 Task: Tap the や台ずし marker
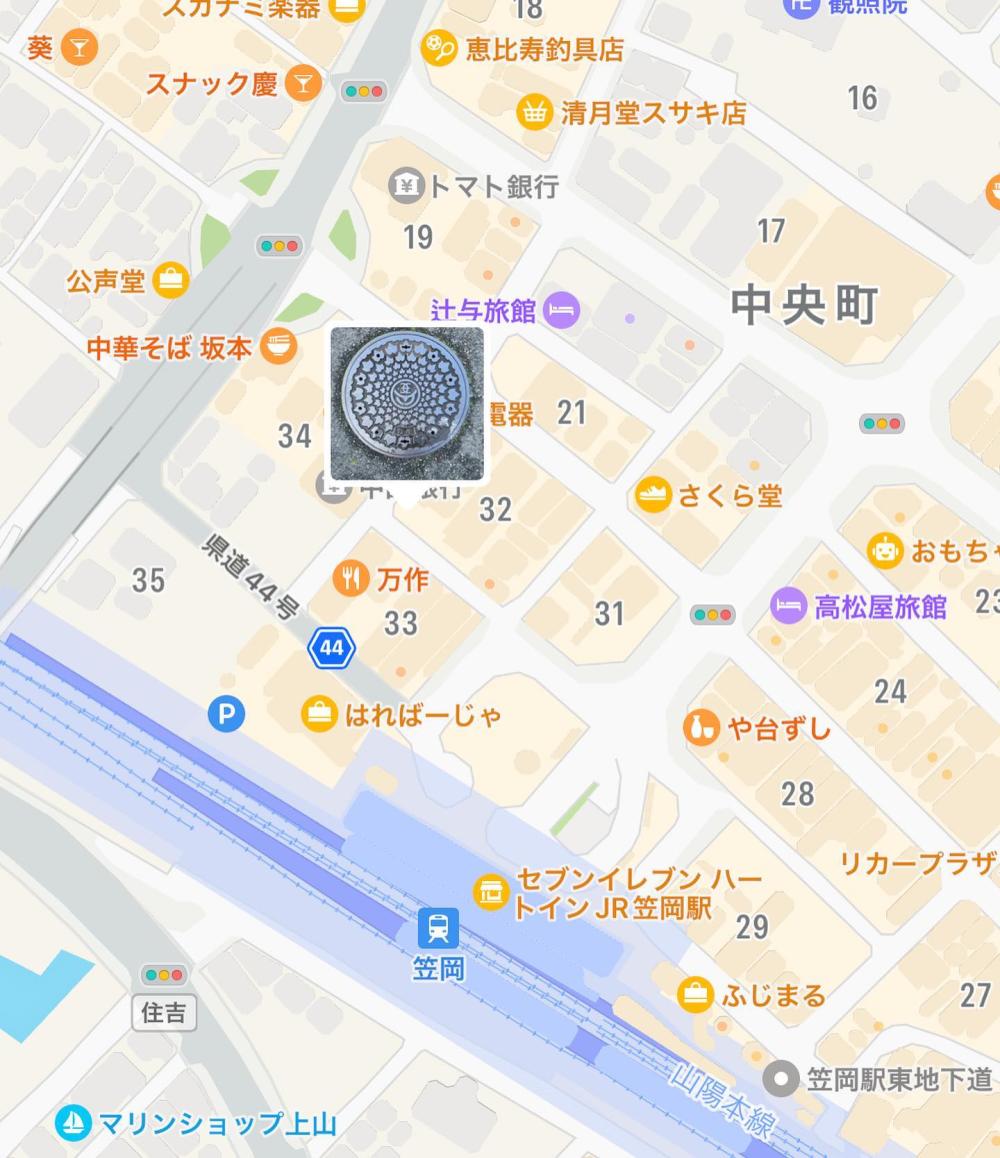pyautogui.click(x=702, y=729)
